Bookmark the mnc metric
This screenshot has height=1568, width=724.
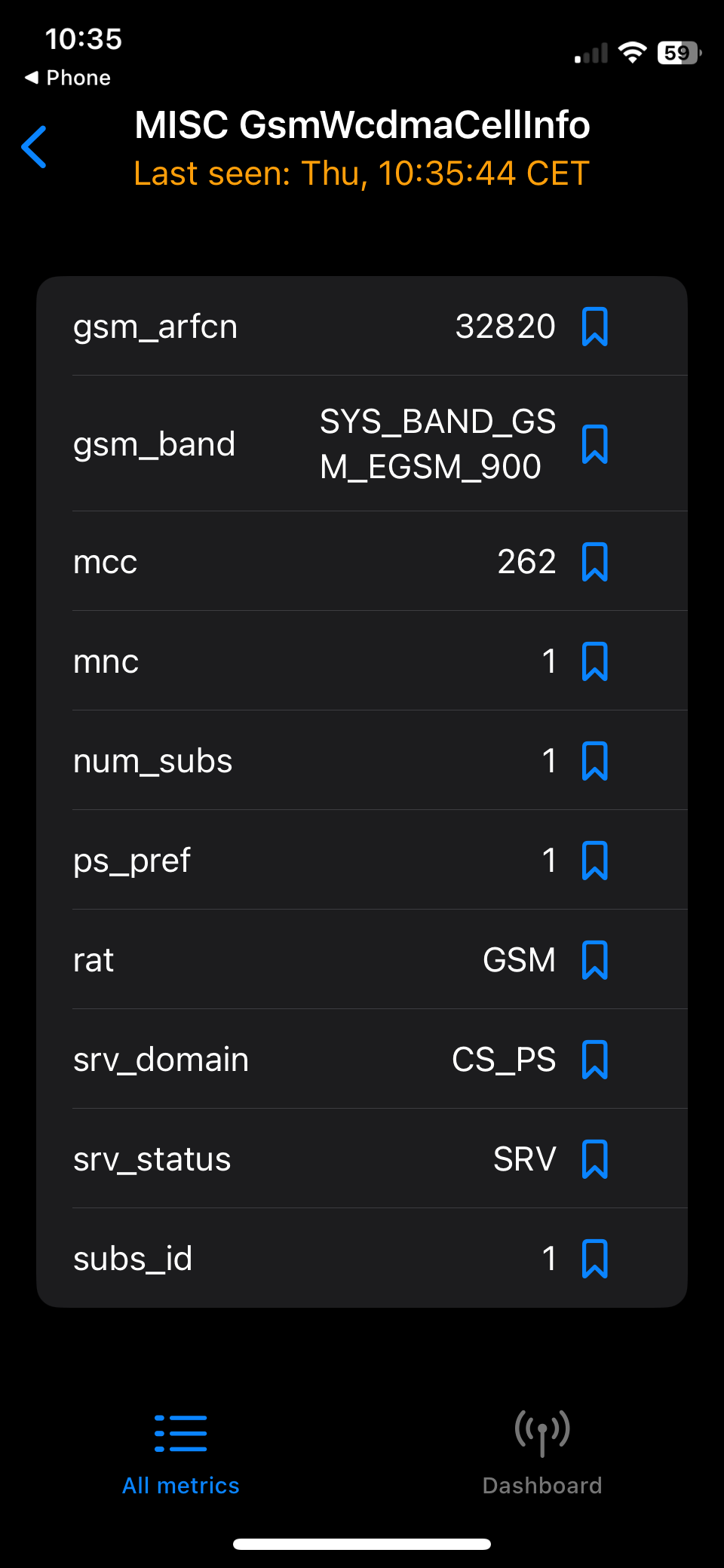point(594,661)
